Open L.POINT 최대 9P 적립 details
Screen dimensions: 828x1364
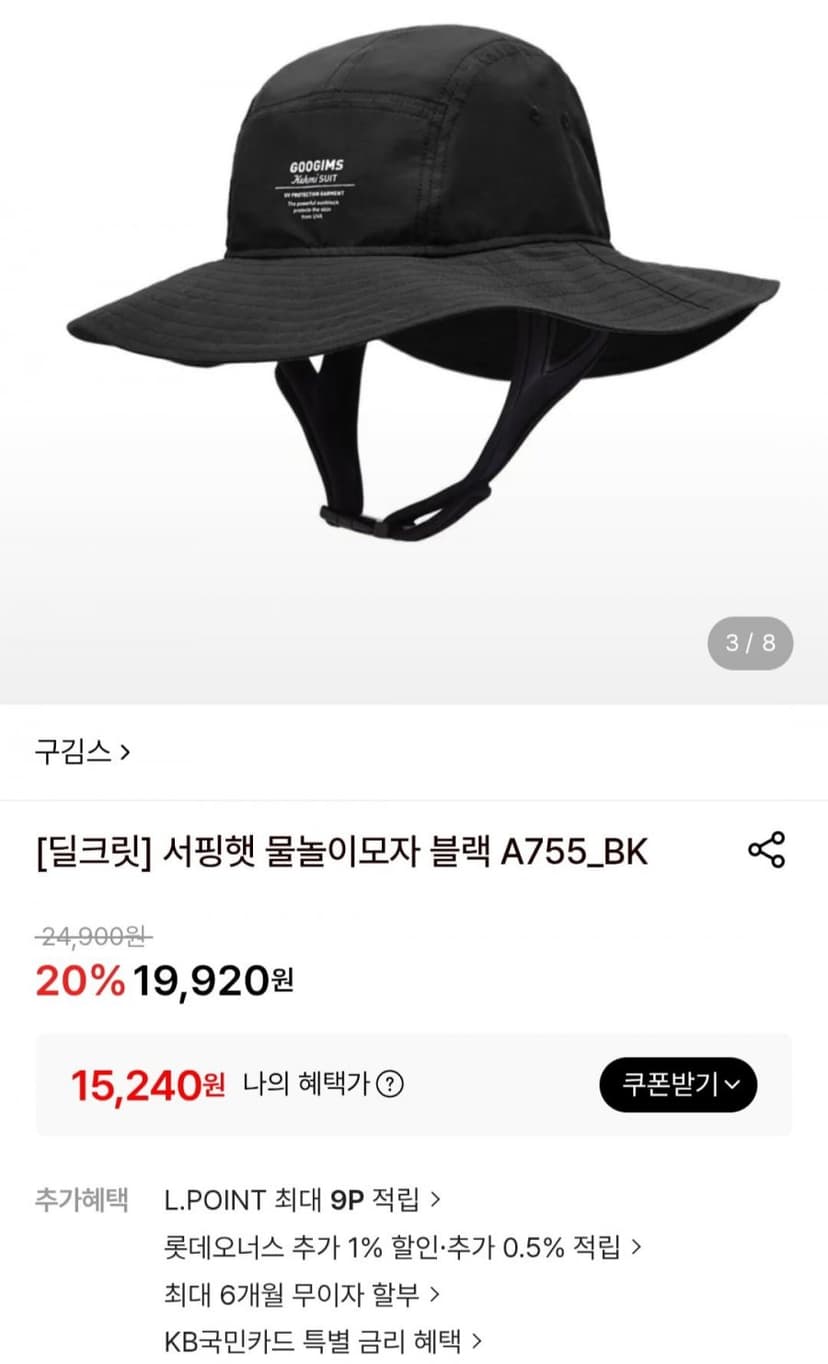click(302, 1198)
